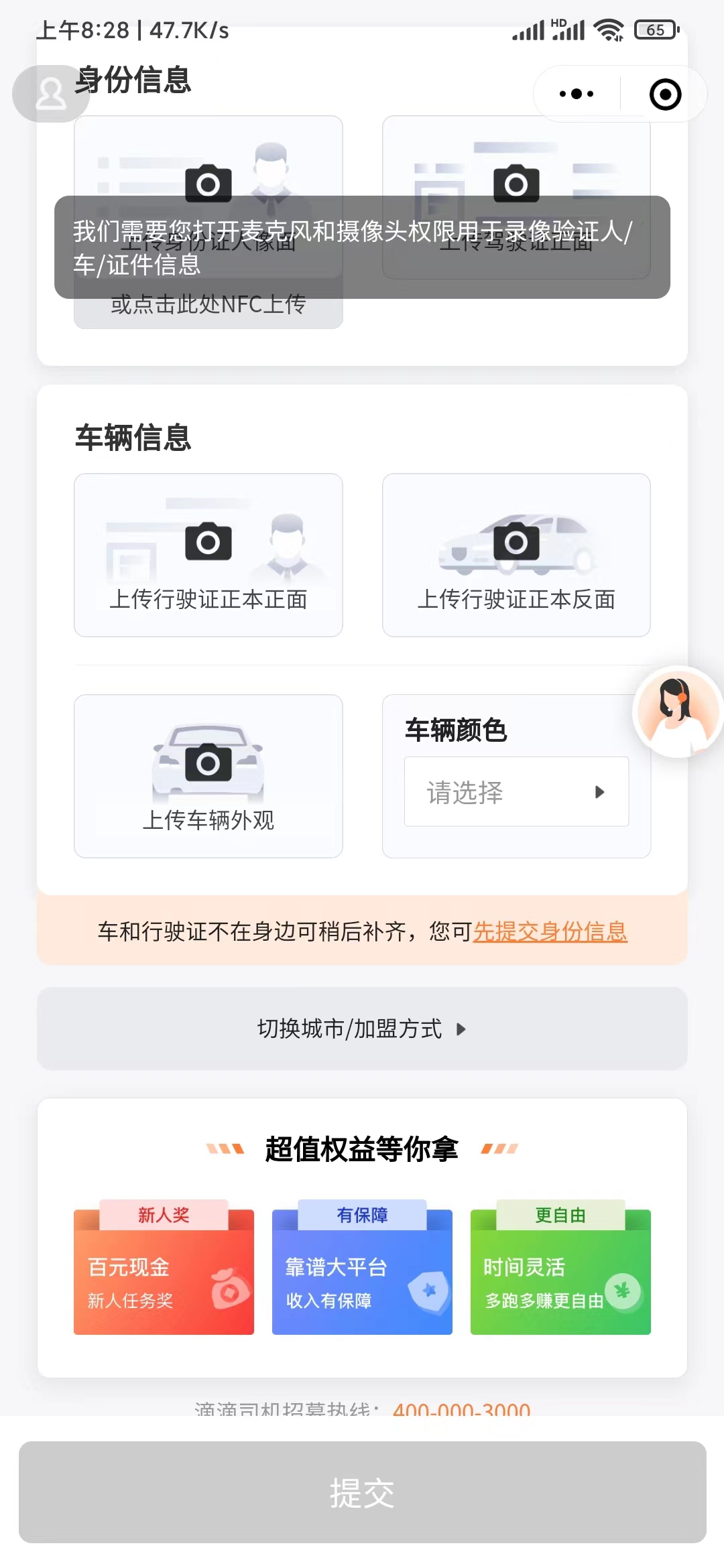Expand 切换城市/加盟方式 options
The width and height of the screenshot is (724, 1568).
point(362,1029)
